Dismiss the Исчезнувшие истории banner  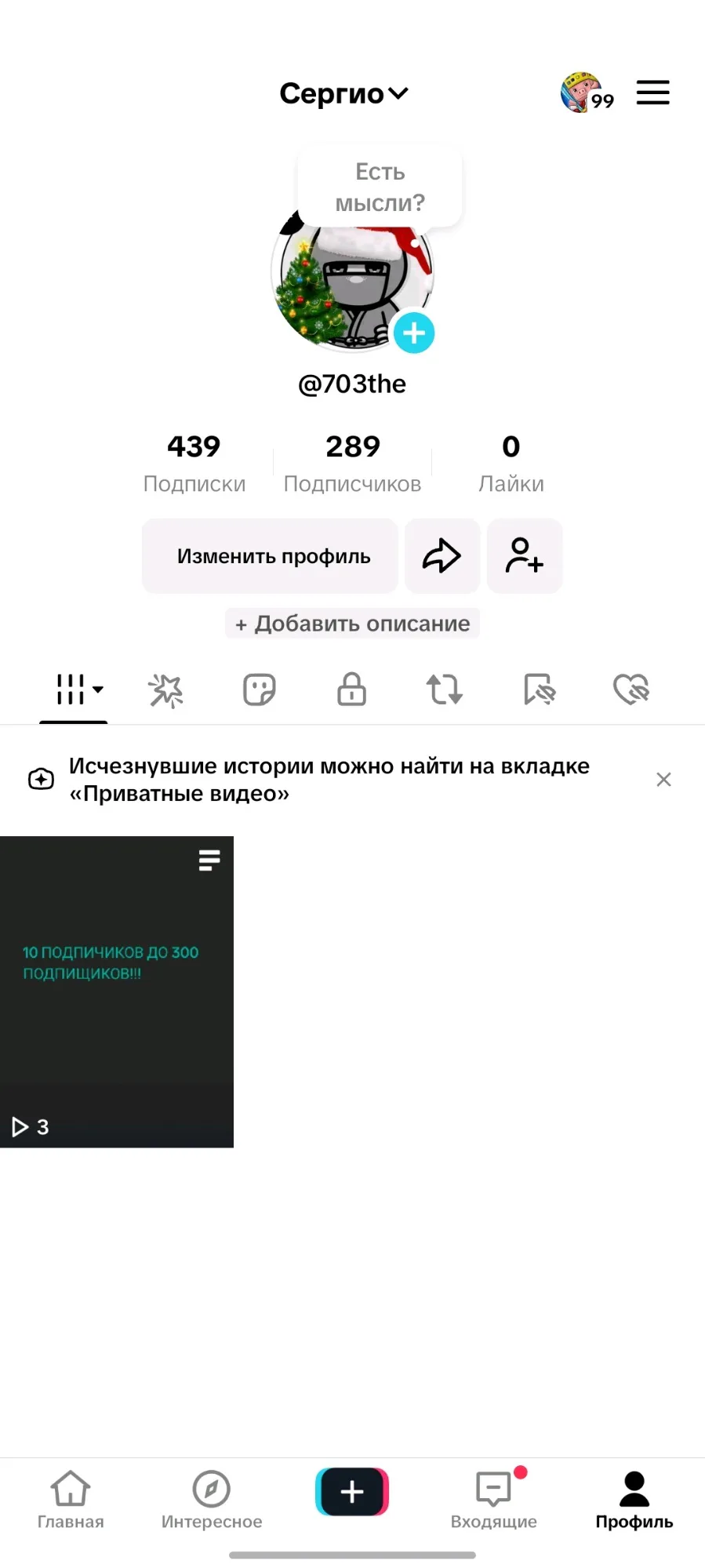[x=663, y=779]
